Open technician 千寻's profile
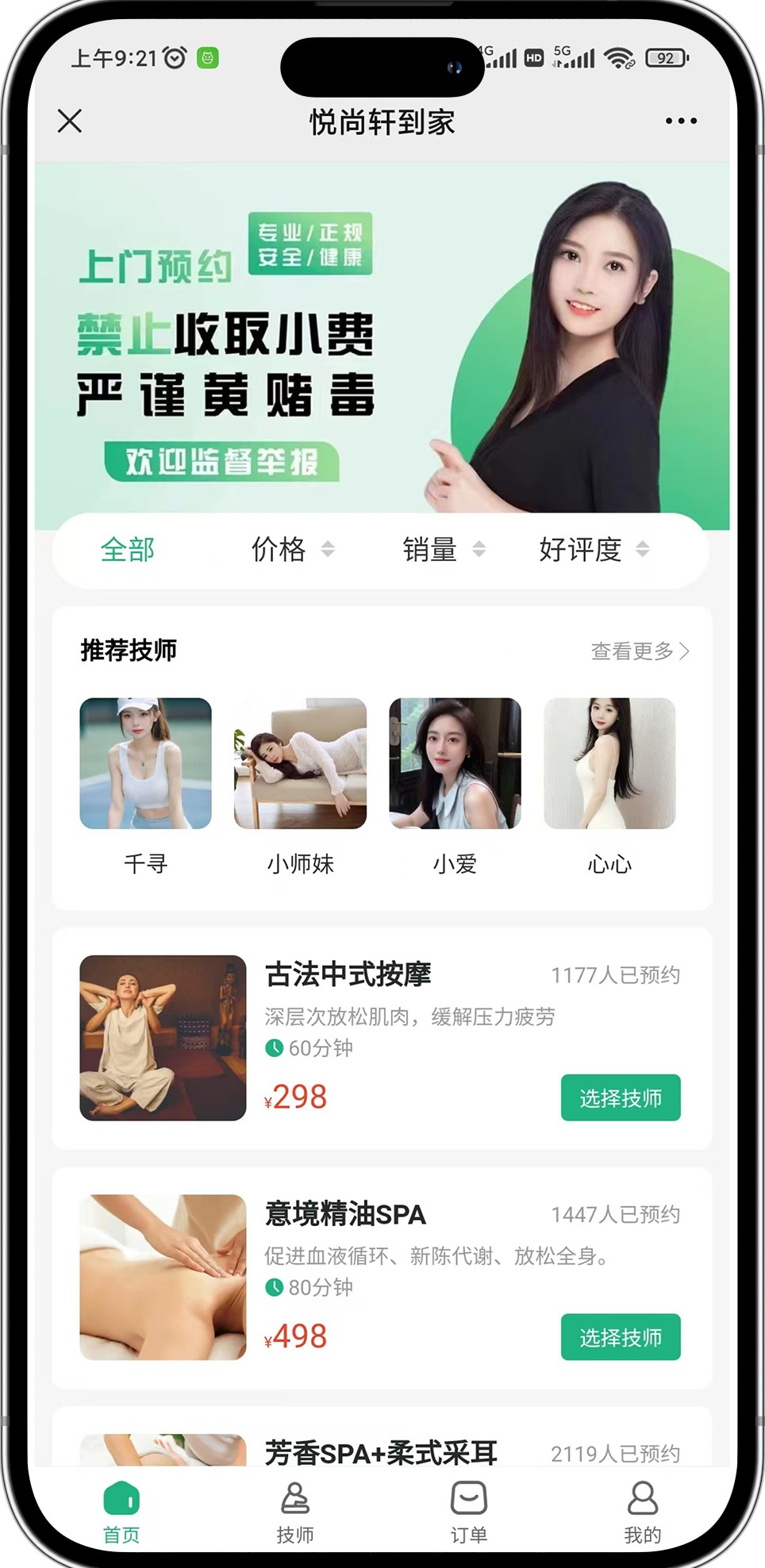Screen dimensions: 765x1568 (x=145, y=764)
